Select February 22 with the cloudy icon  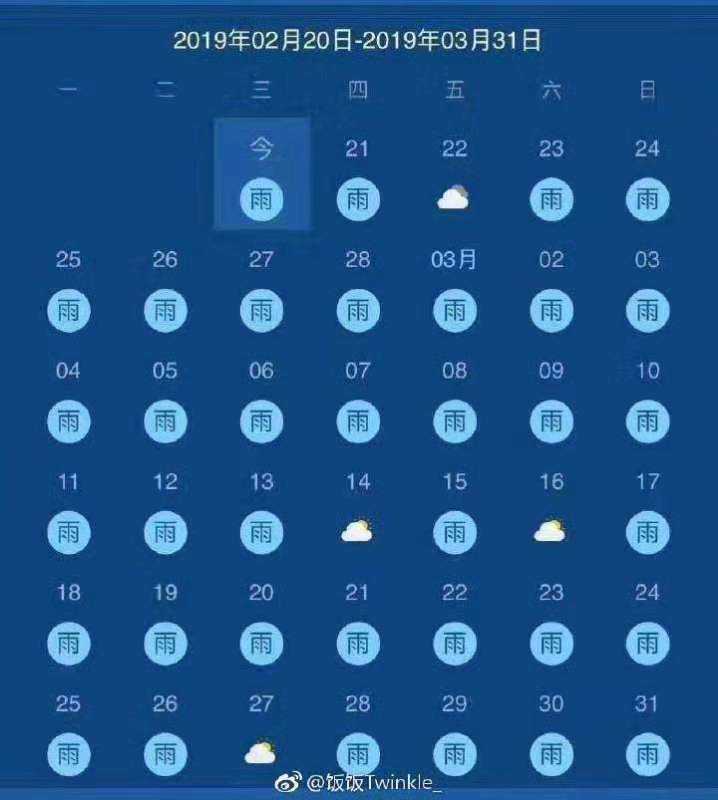point(454,174)
